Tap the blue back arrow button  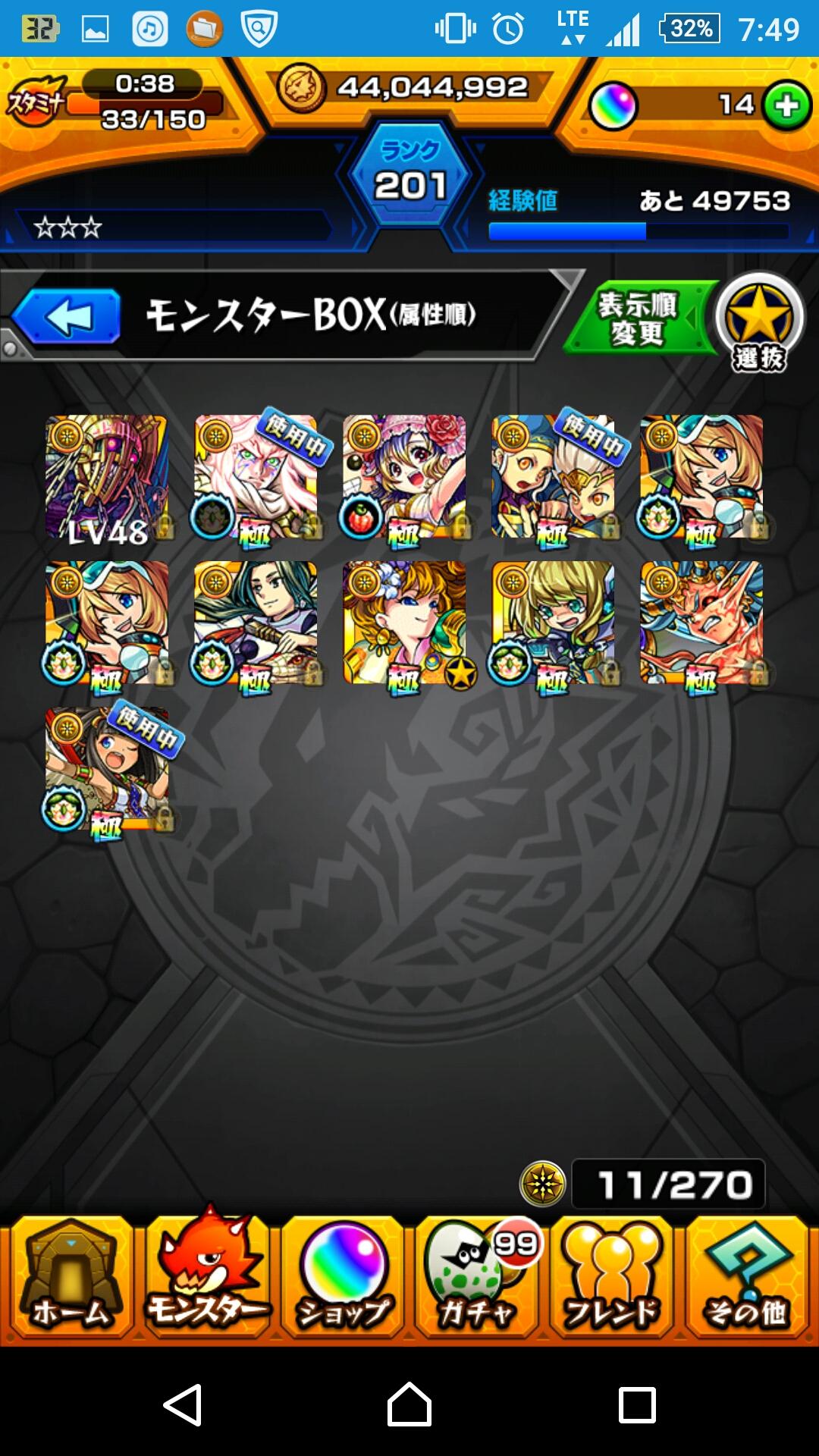(x=67, y=317)
